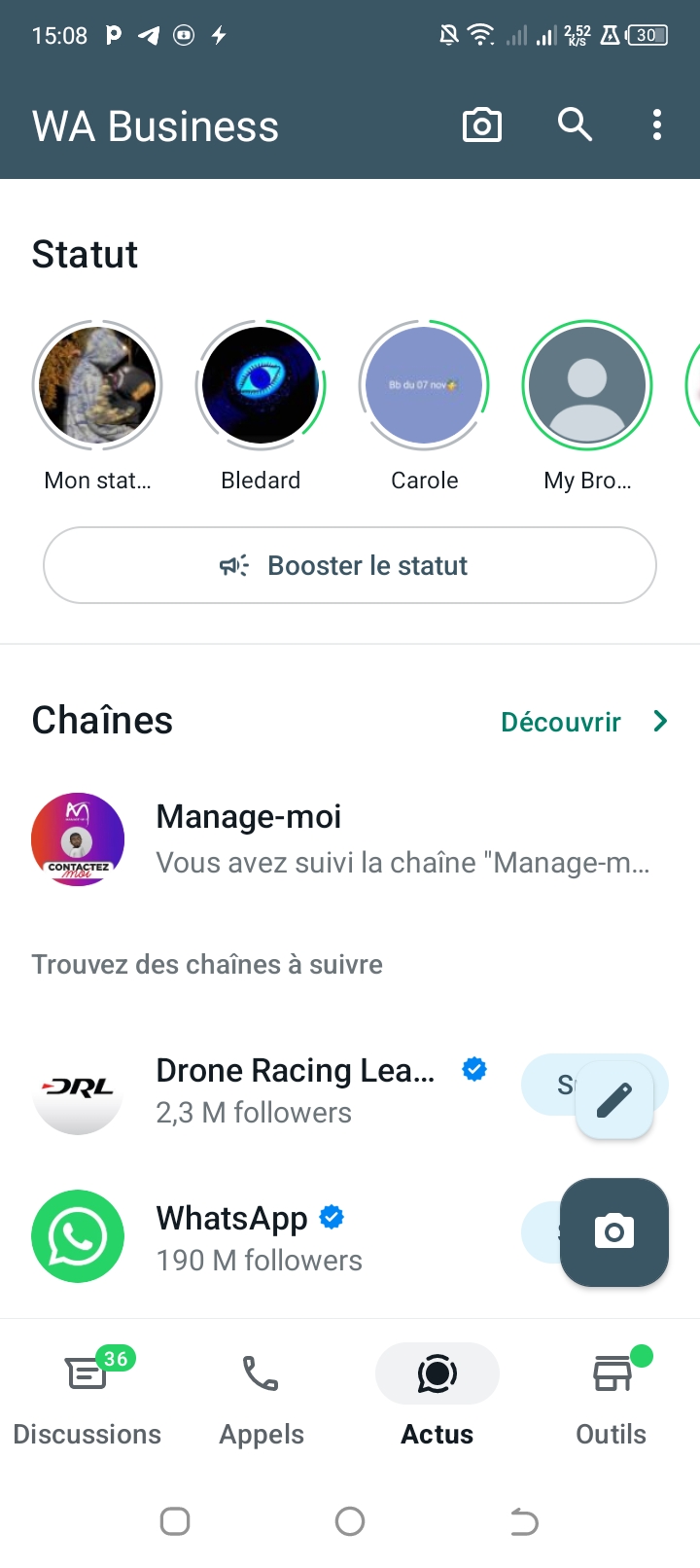View My Bro's status update
The height and width of the screenshot is (1568, 700).
[587, 386]
